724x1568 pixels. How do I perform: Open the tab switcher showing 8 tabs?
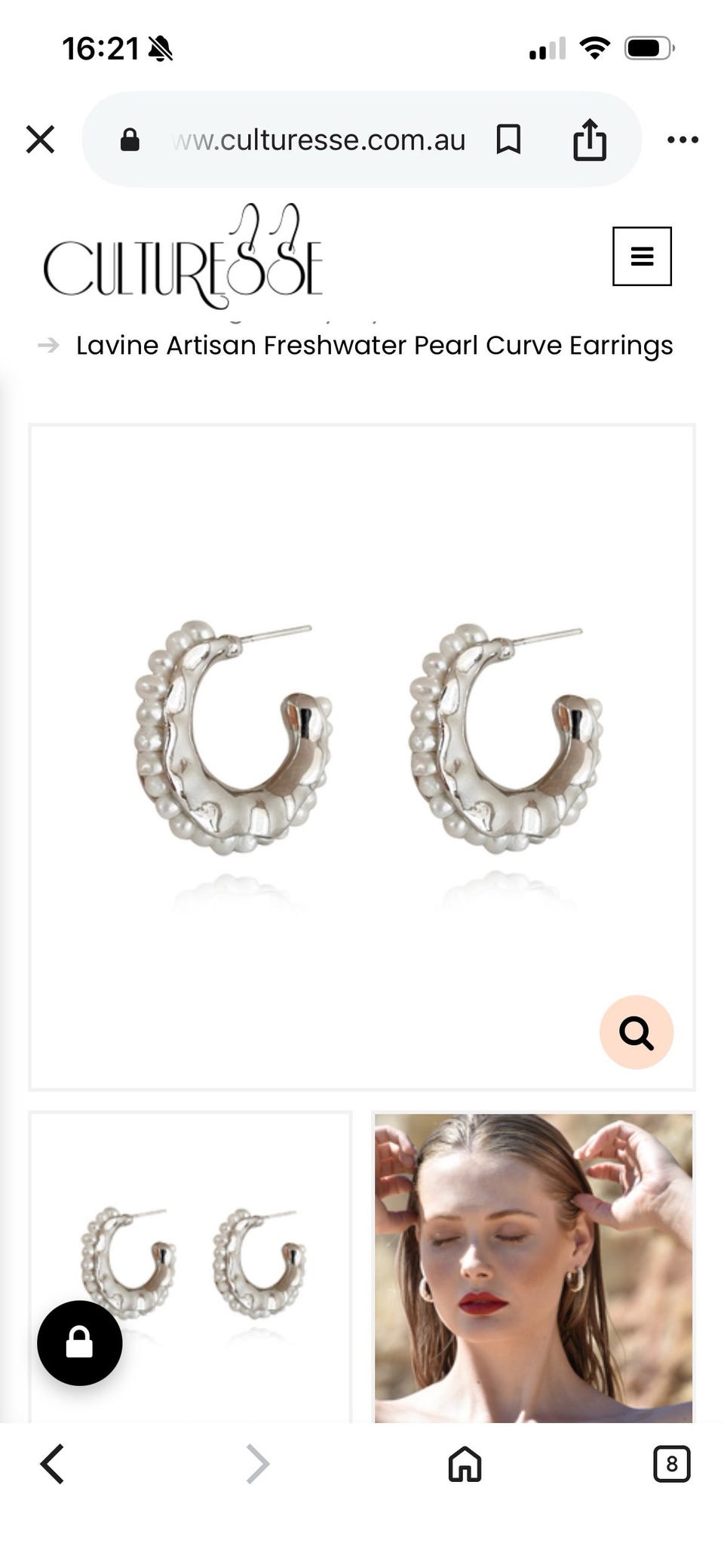672,1465
